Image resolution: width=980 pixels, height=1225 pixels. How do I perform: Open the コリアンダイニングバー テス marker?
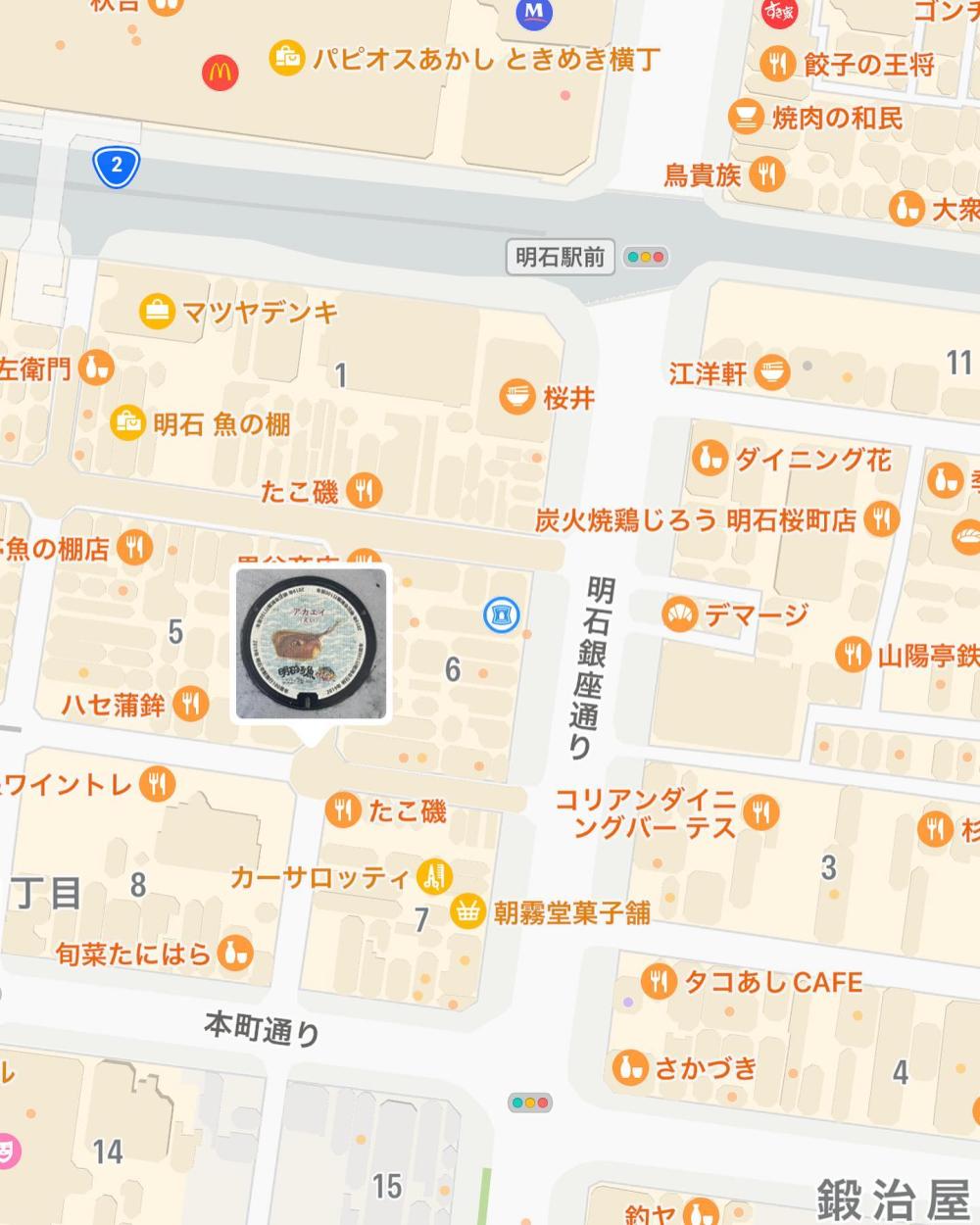coord(760,811)
